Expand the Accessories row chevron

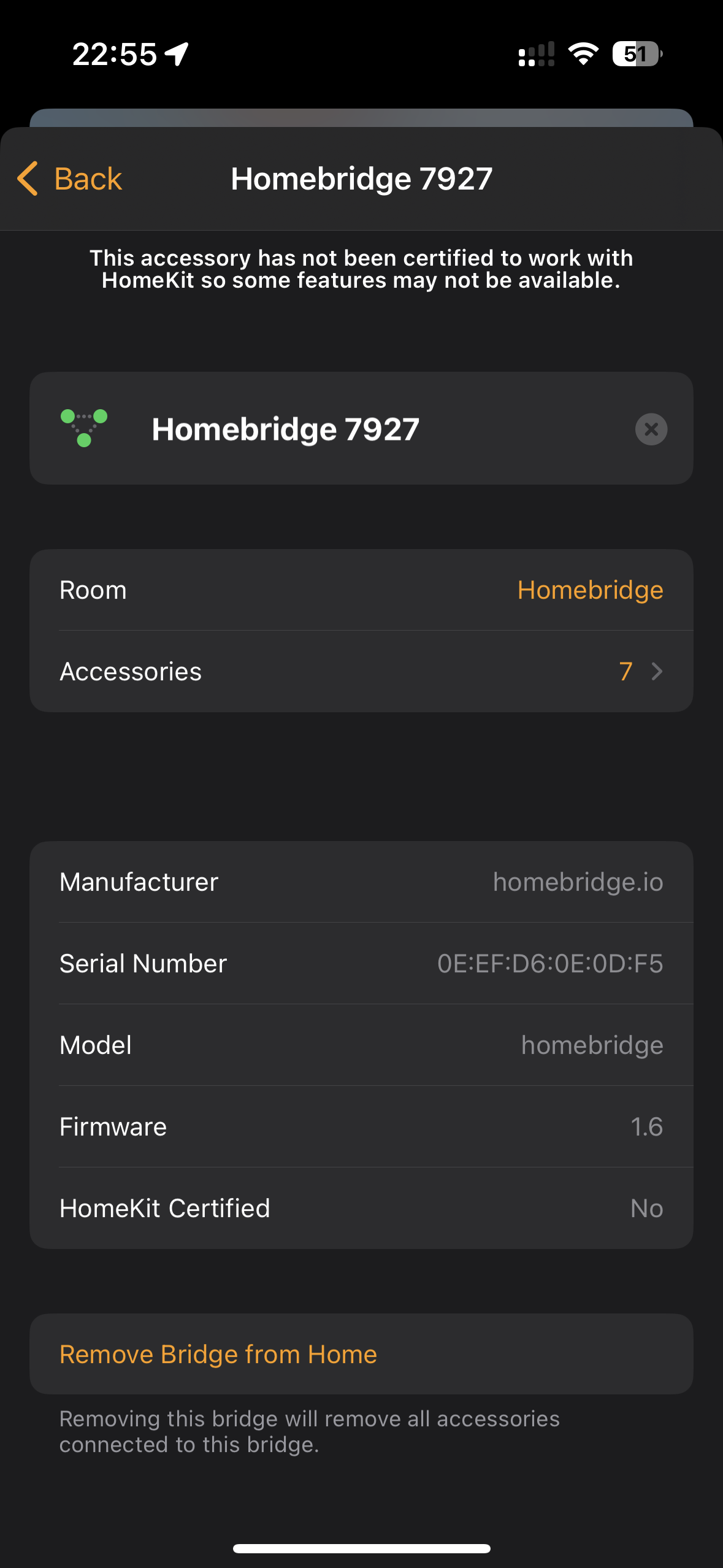pyautogui.click(x=657, y=672)
